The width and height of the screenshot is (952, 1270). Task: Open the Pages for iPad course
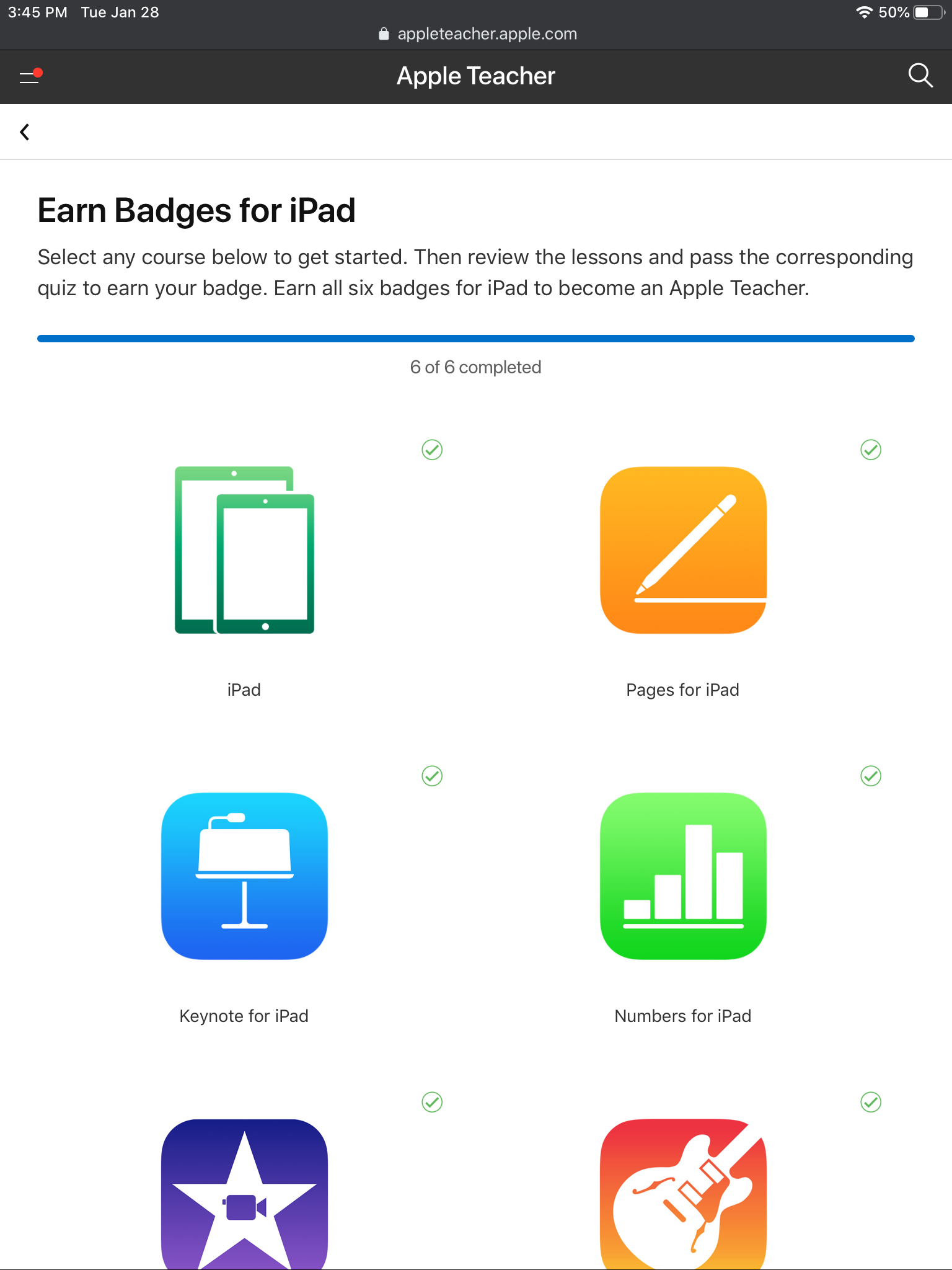(683, 550)
